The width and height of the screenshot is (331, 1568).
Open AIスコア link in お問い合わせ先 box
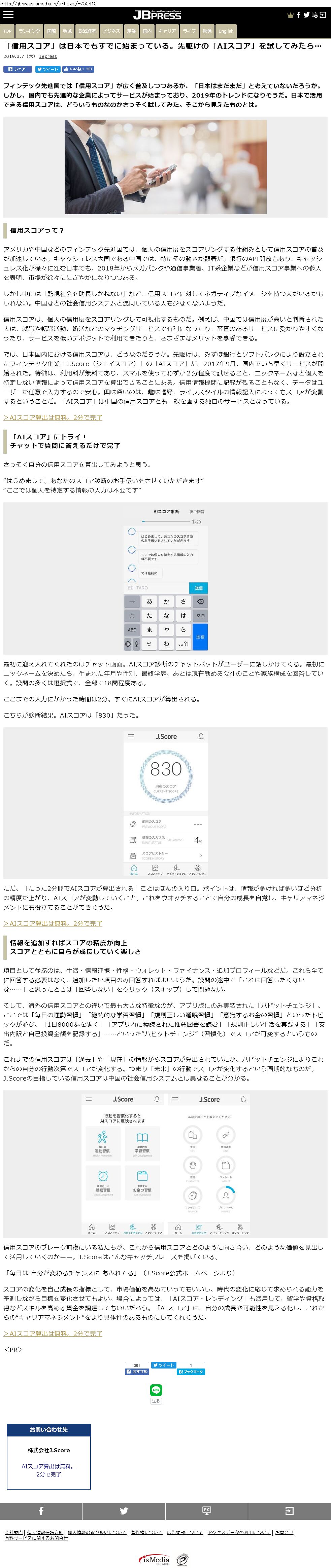point(48,1470)
